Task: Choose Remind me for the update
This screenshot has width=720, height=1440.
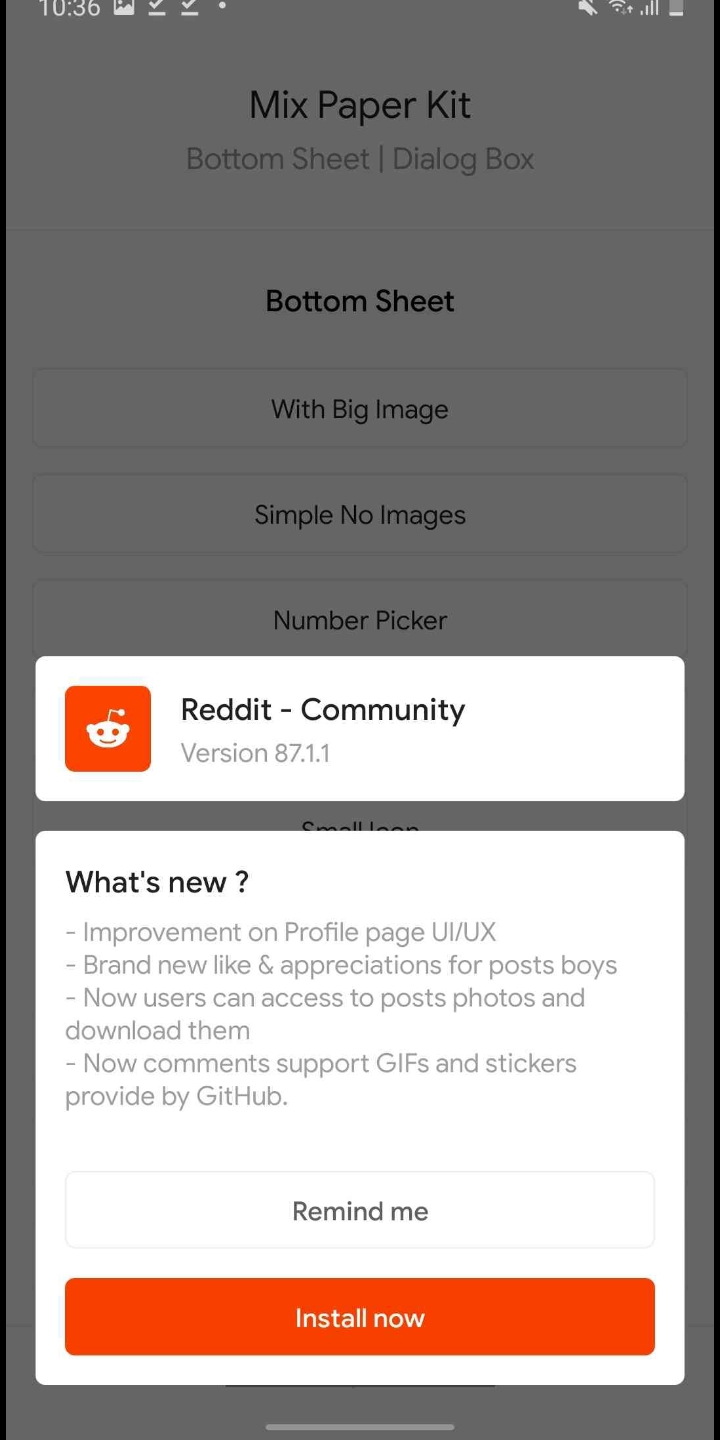Action: [x=360, y=1210]
